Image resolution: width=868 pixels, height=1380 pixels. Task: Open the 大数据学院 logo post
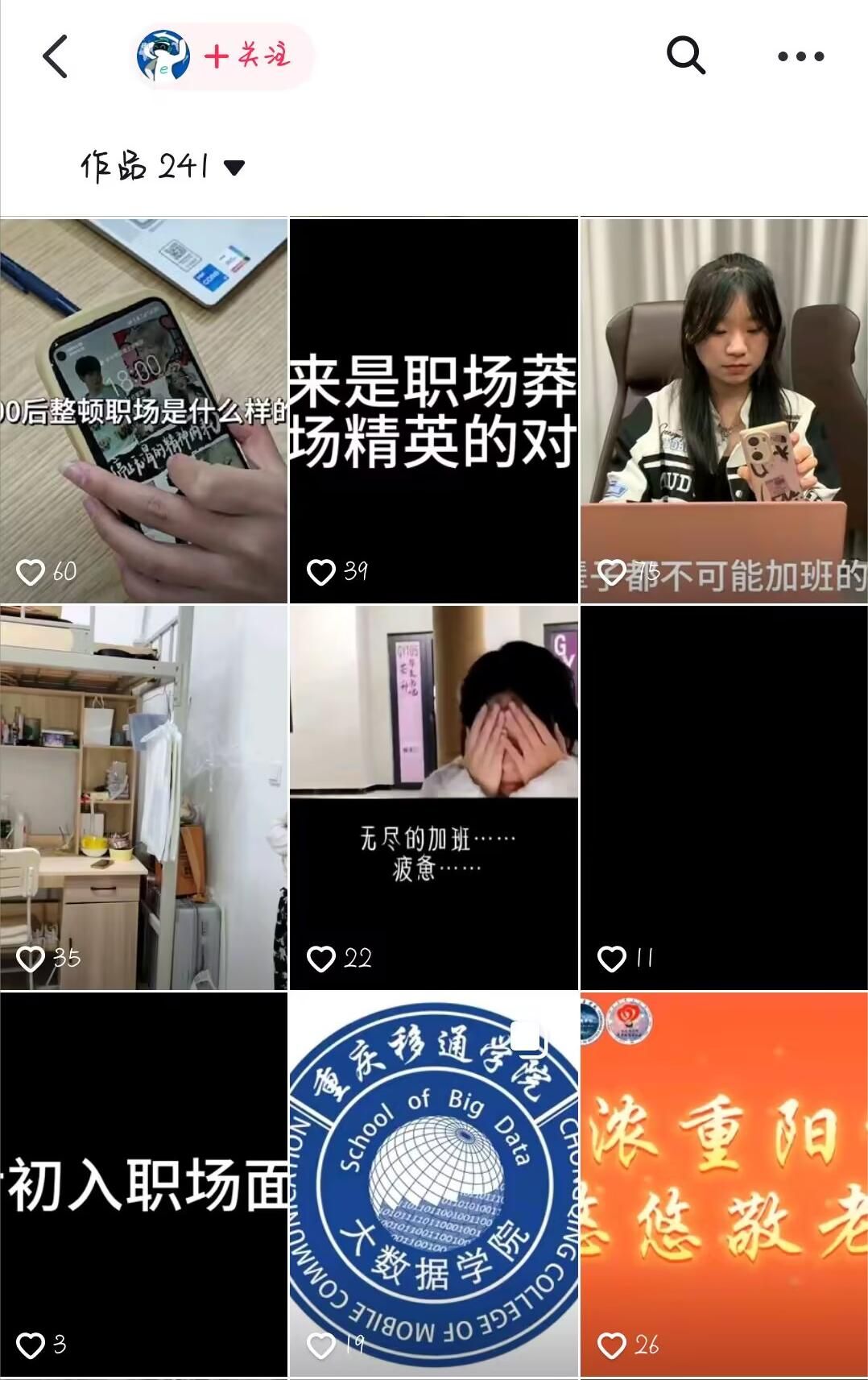pyautogui.click(x=433, y=1184)
